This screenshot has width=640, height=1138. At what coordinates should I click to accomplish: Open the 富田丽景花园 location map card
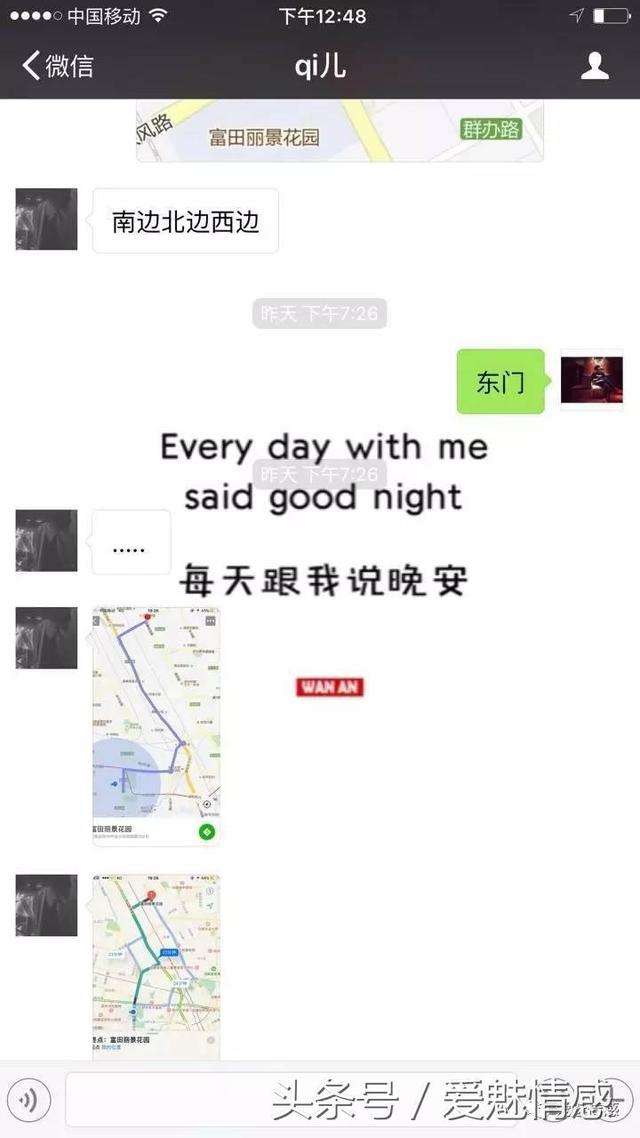click(x=340, y=132)
